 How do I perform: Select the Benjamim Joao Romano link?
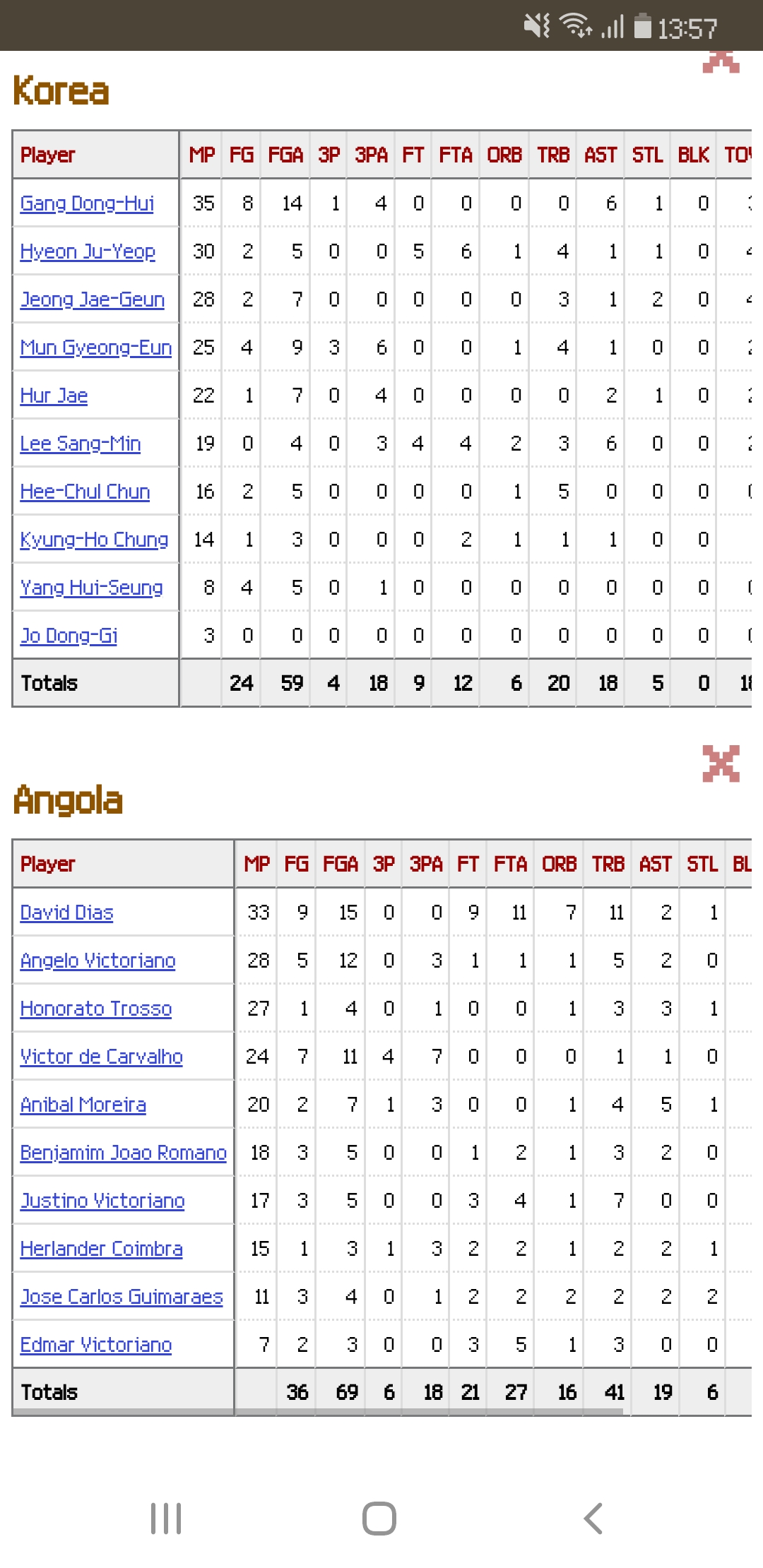(123, 1153)
